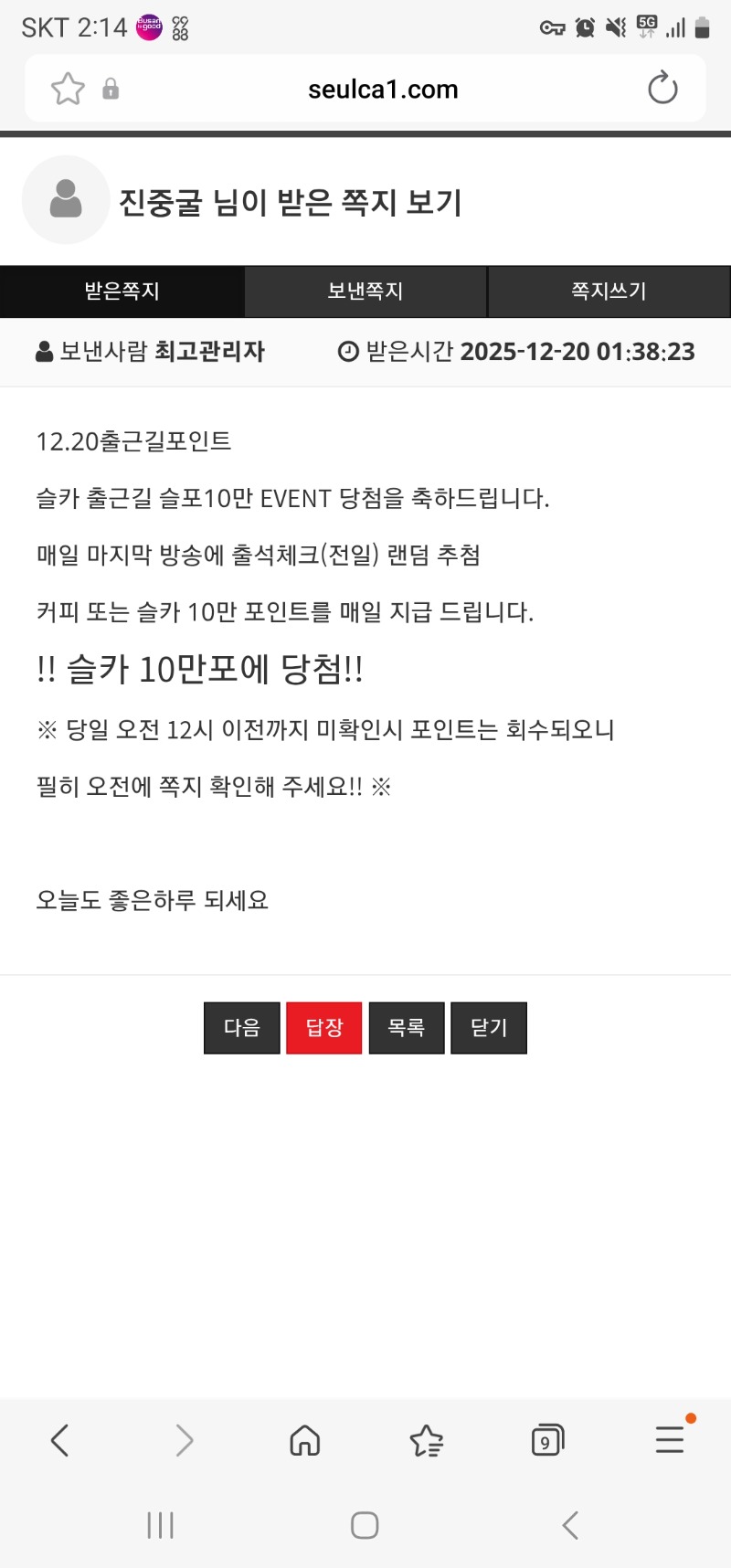Switch to the 보낸쪽지 tab
This screenshot has width=731, height=1568.
365,291
